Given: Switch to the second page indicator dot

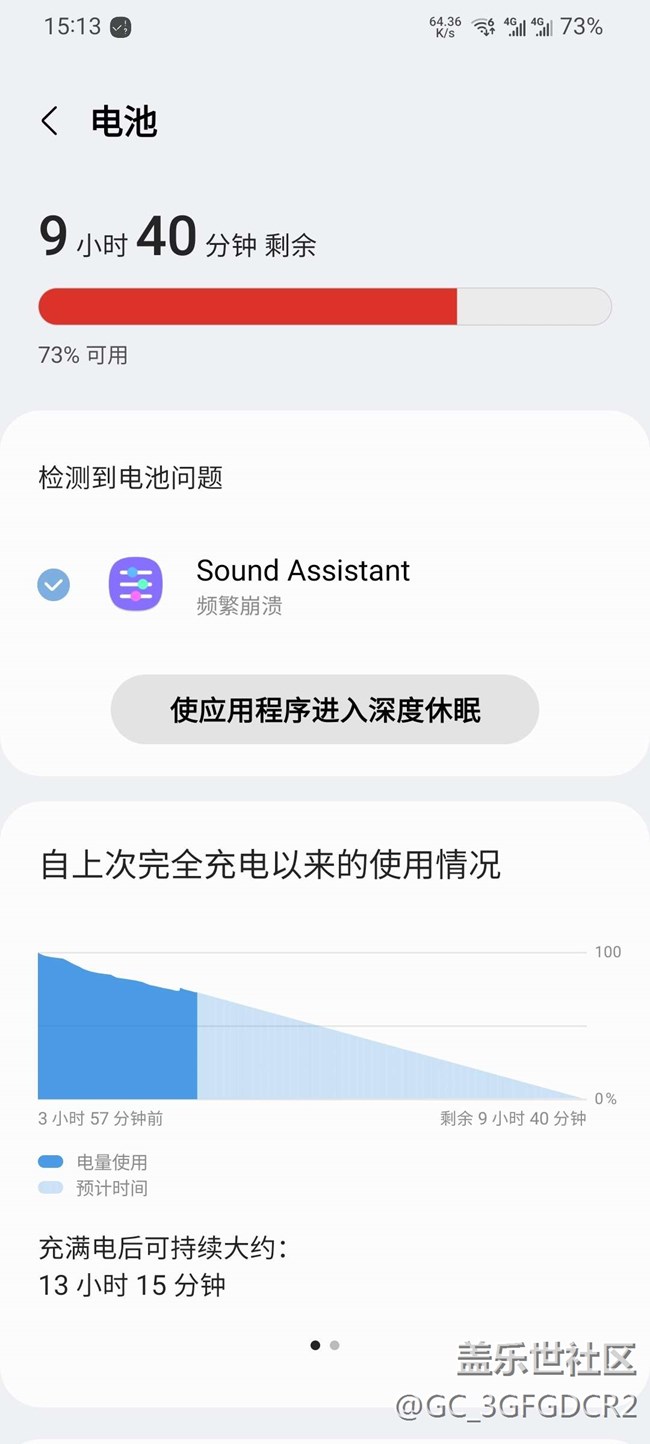Looking at the screenshot, I should pos(335,1345).
